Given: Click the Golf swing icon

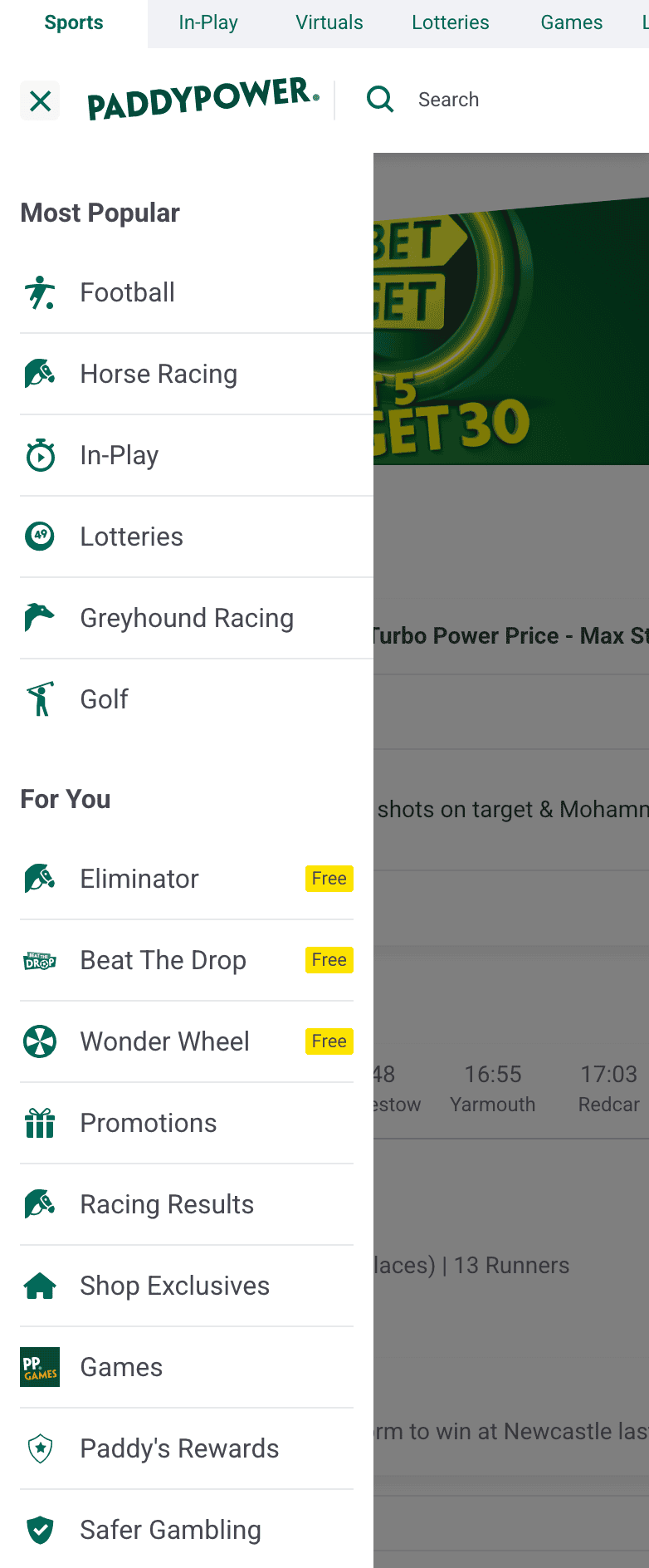Looking at the screenshot, I should click(x=40, y=698).
